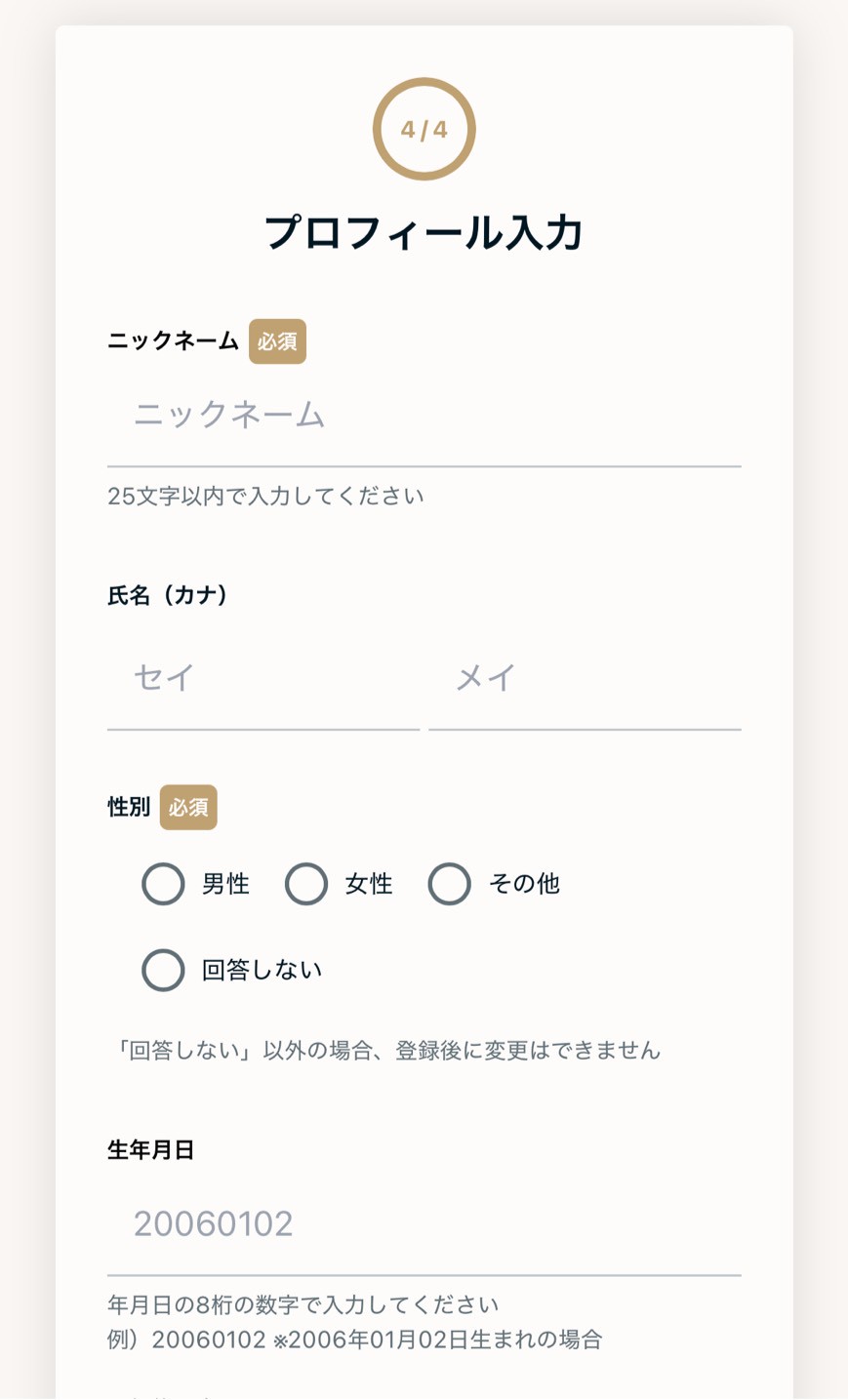Viewport: 848px width, 1400px height.
Task: Select the 男性 radio button
Action: coord(163,884)
